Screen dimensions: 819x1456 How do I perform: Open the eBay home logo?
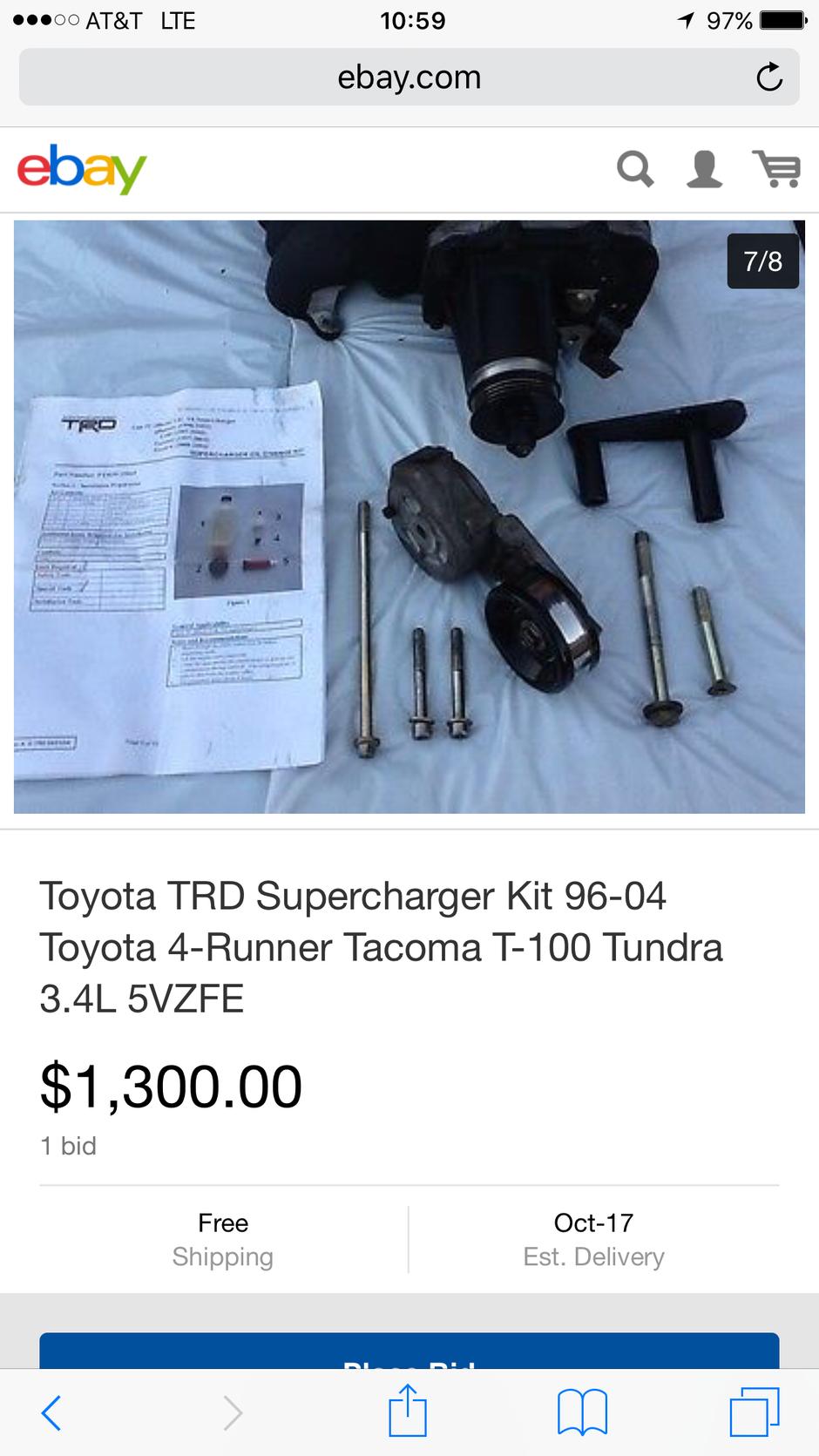pos(82,169)
